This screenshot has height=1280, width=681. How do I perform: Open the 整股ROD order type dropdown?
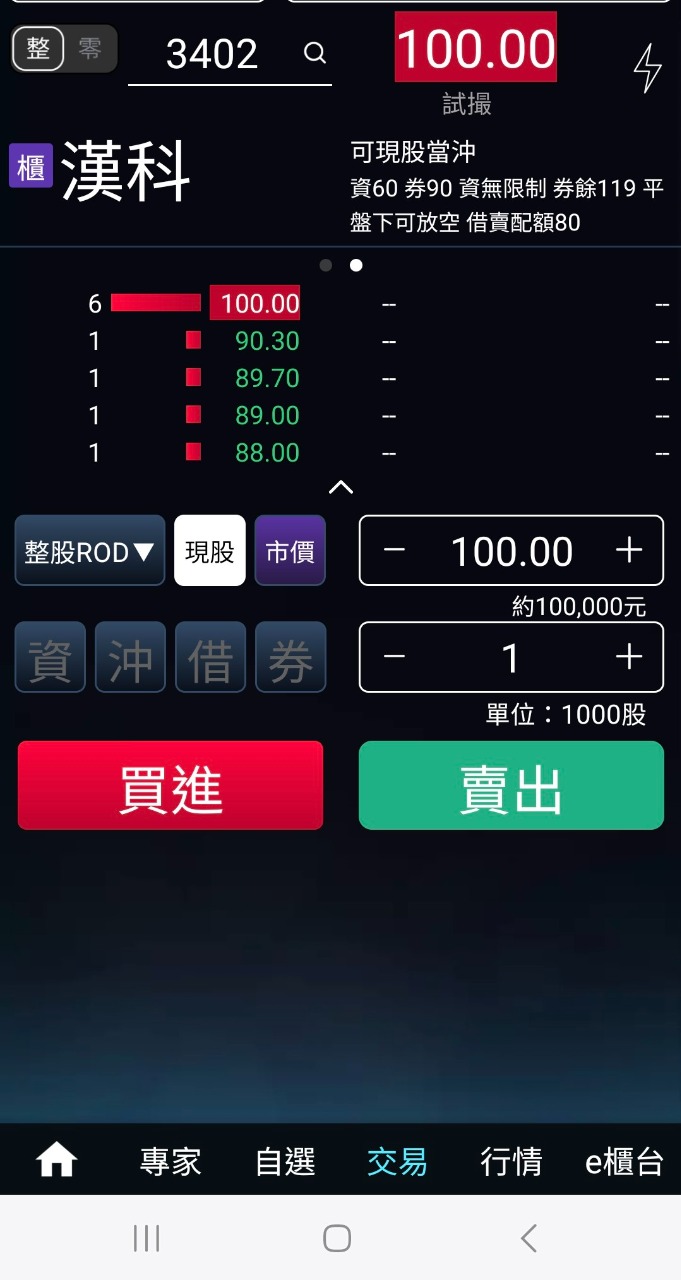click(x=90, y=551)
